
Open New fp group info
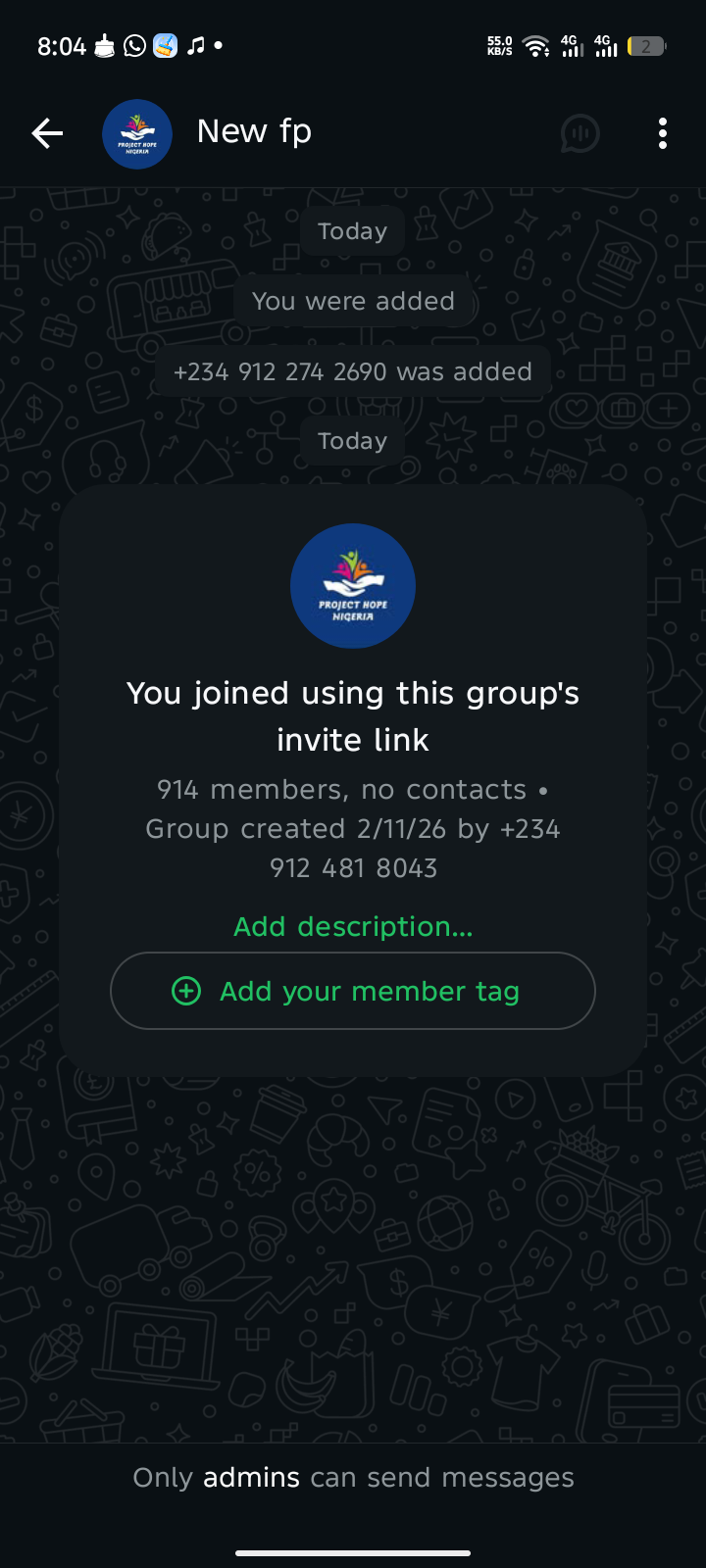coord(254,131)
